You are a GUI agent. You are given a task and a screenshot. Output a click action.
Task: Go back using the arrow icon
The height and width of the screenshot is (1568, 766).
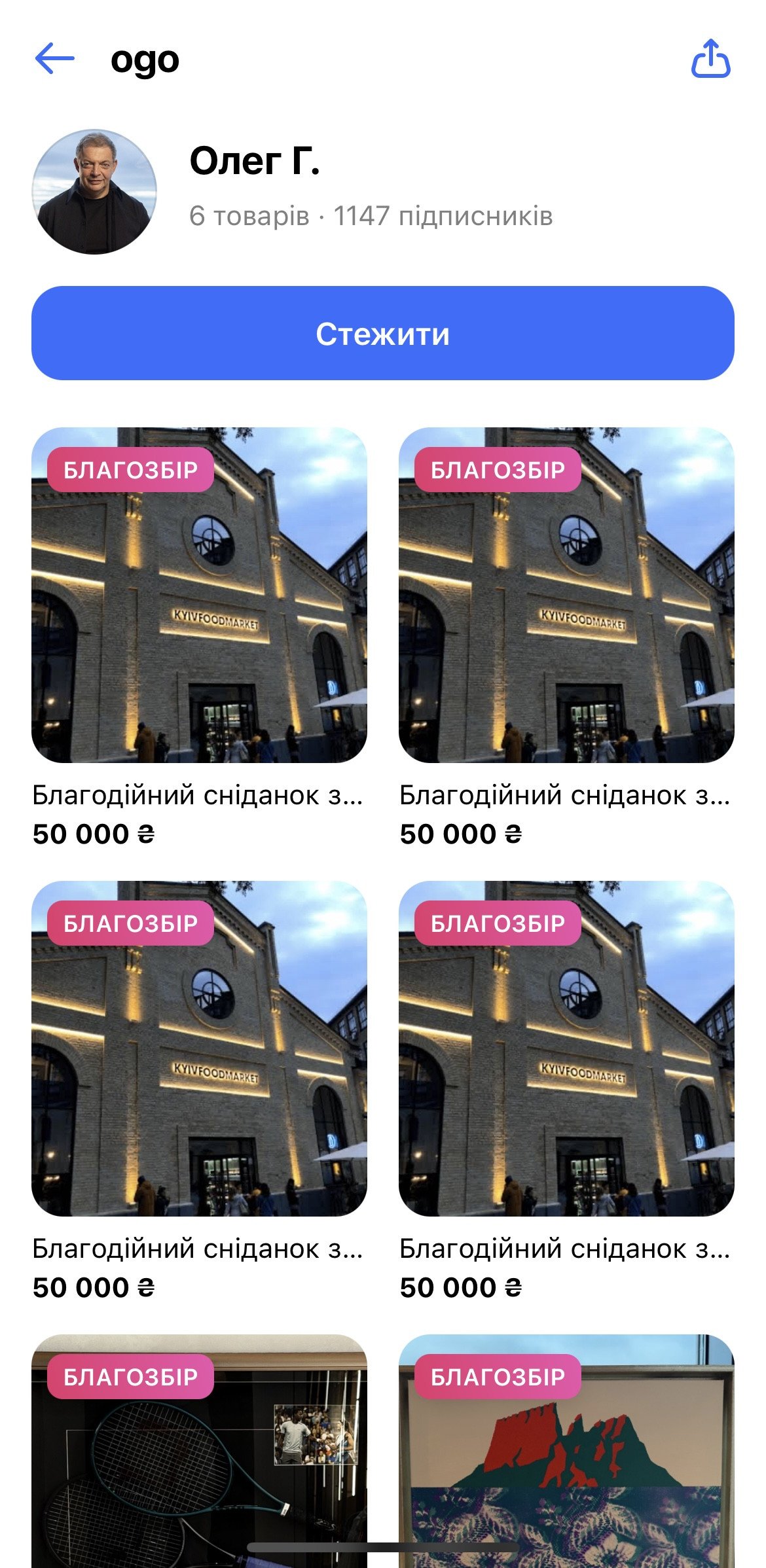click(54, 59)
